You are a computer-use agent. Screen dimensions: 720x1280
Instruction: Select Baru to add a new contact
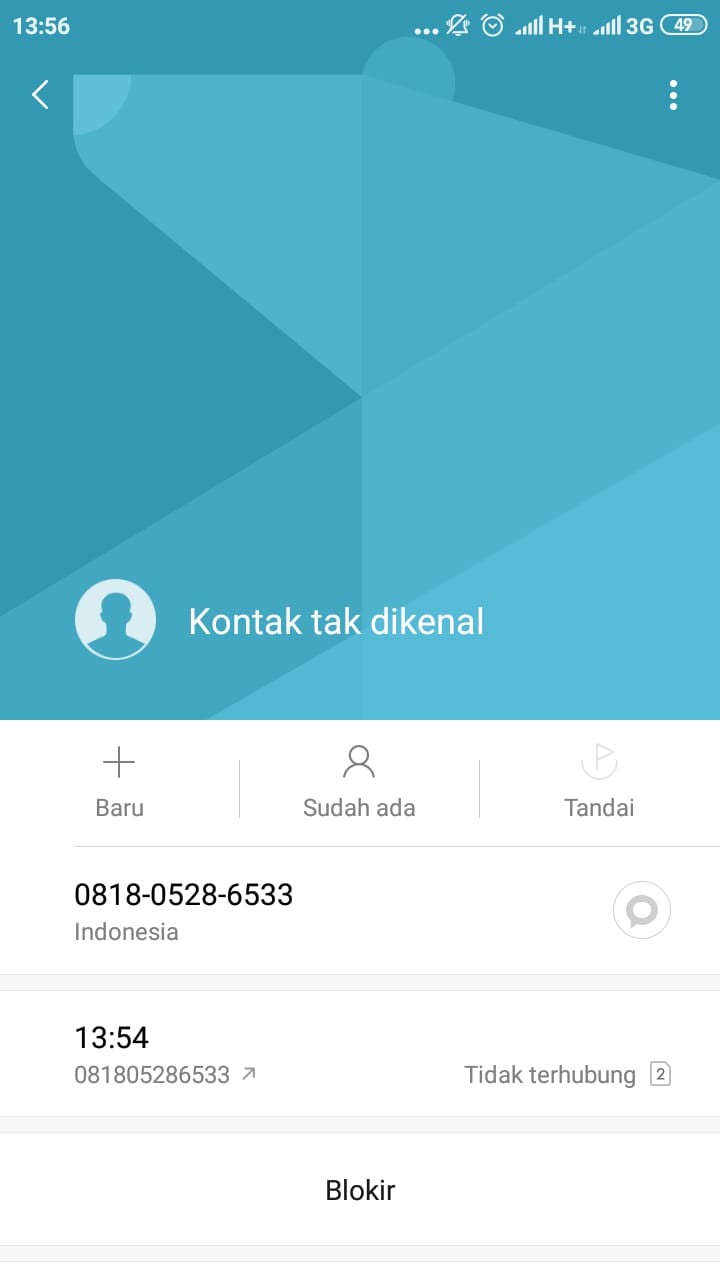coord(119,807)
